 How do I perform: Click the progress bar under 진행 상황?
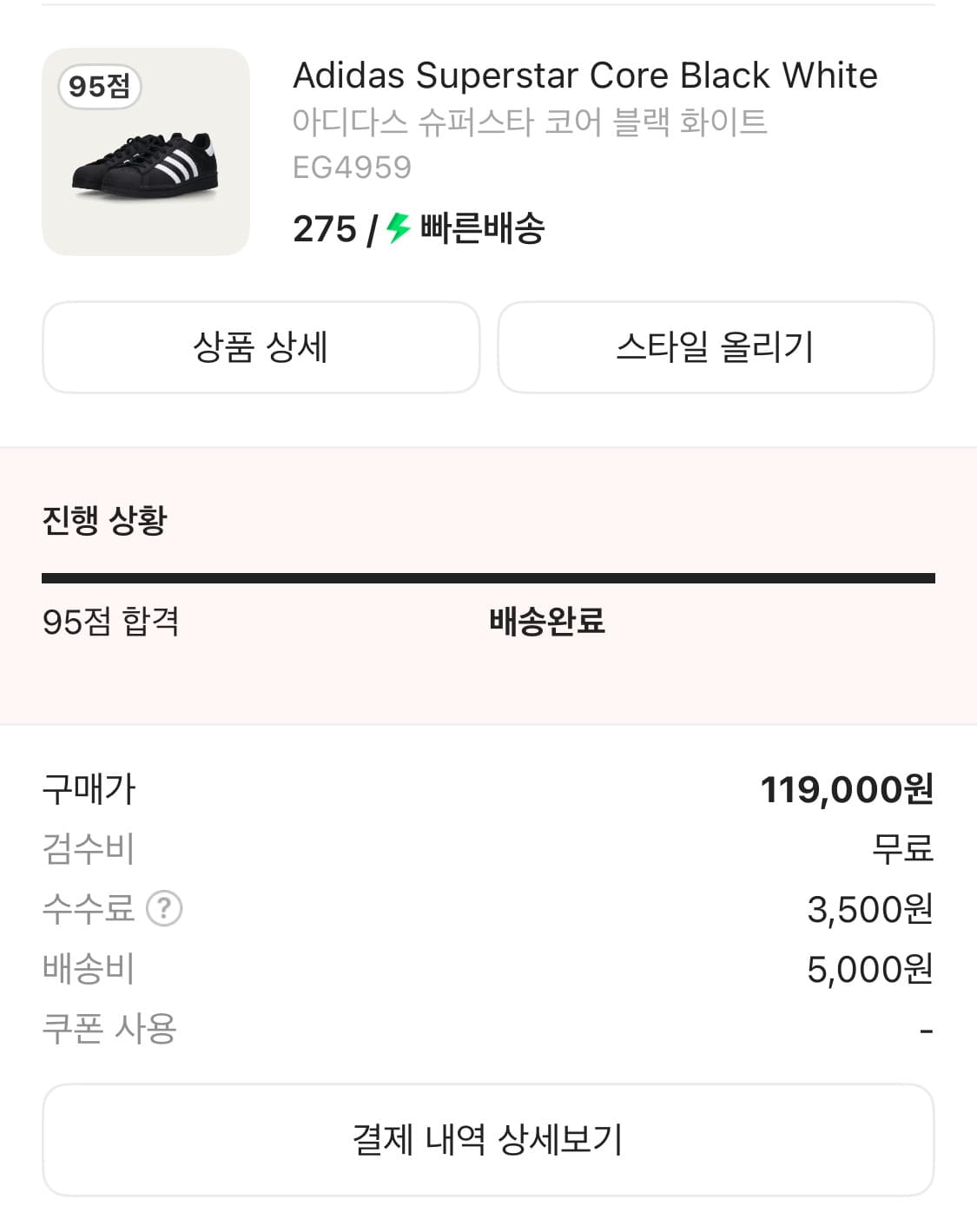tap(488, 575)
